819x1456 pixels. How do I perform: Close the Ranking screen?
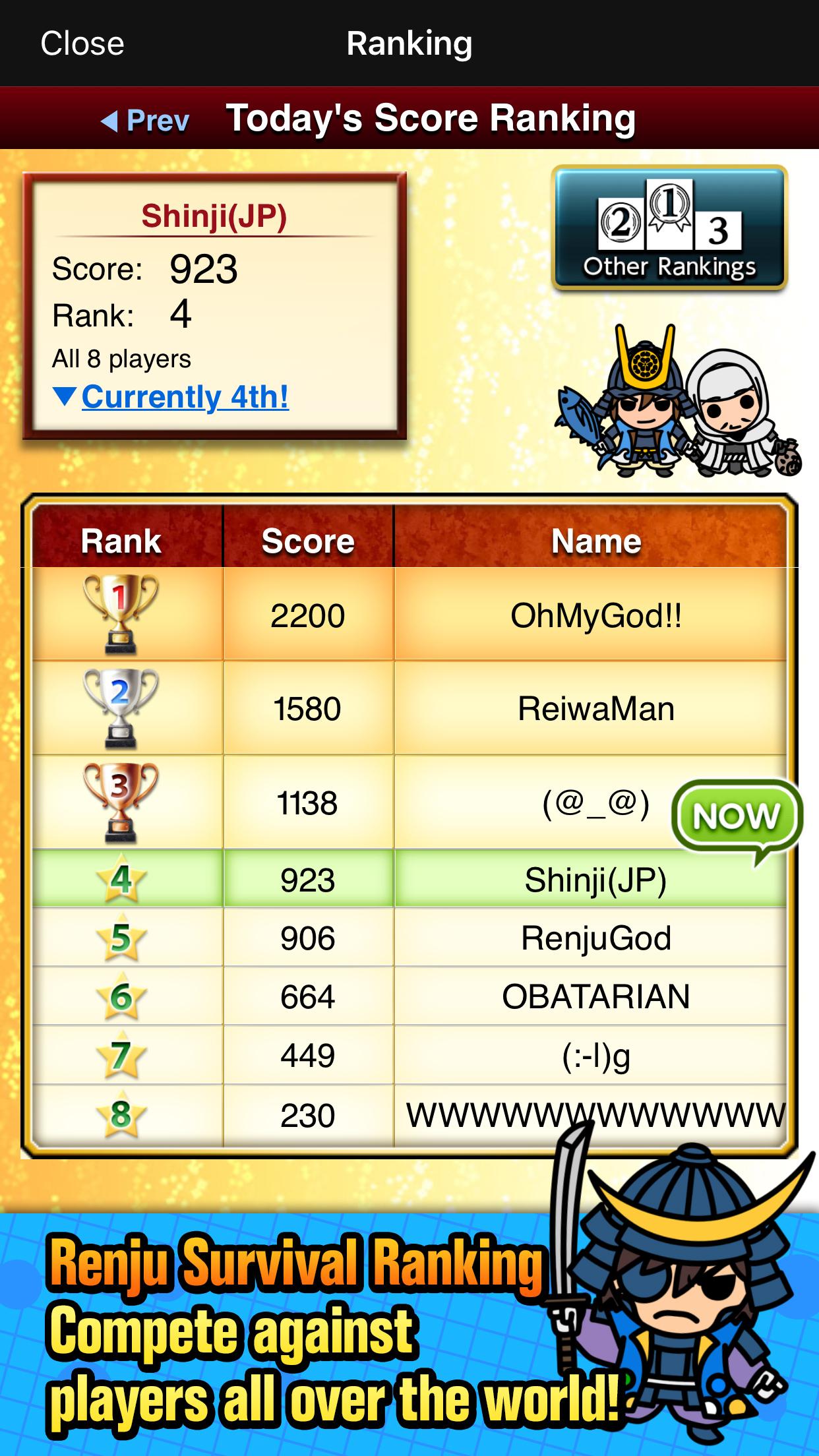[x=82, y=44]
